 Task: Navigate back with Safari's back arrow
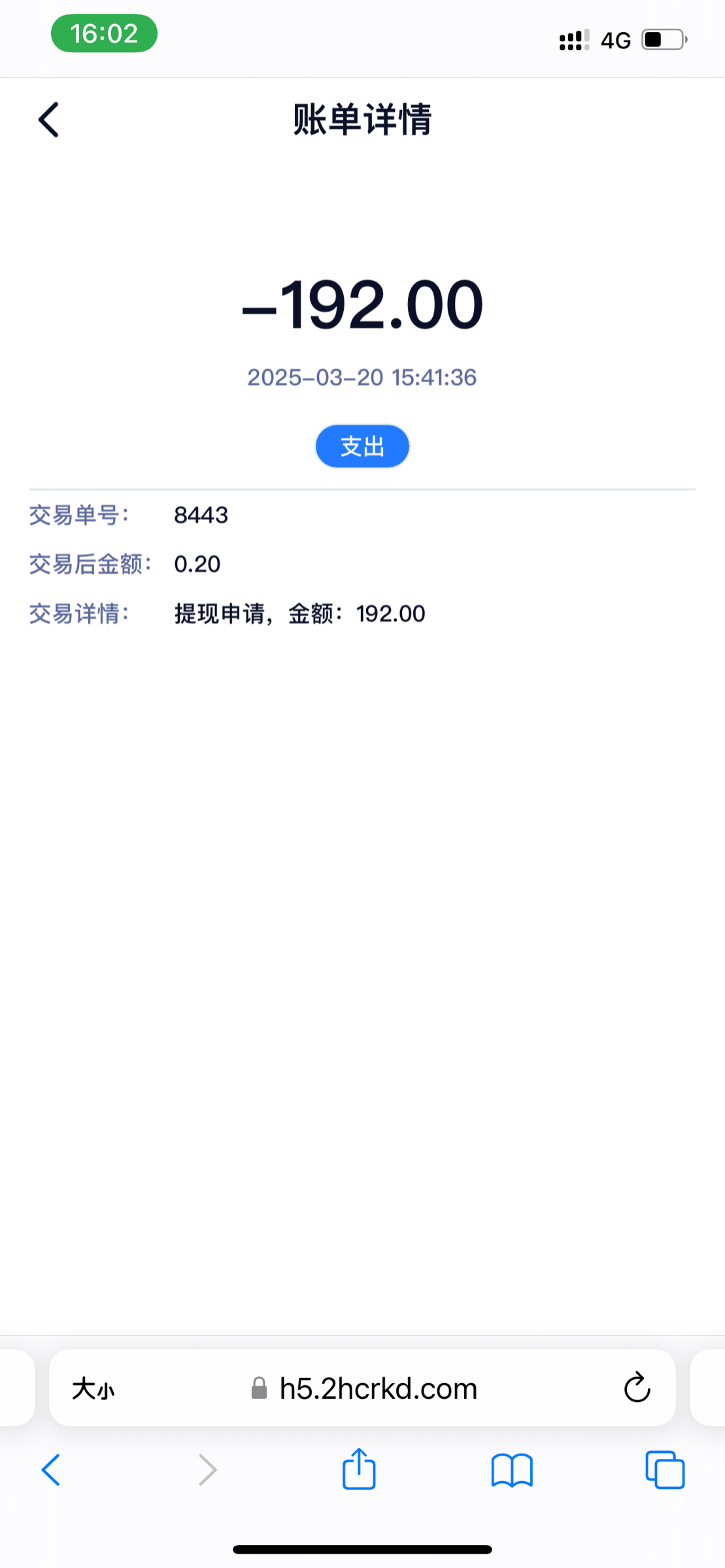[x=51, y=1470]
